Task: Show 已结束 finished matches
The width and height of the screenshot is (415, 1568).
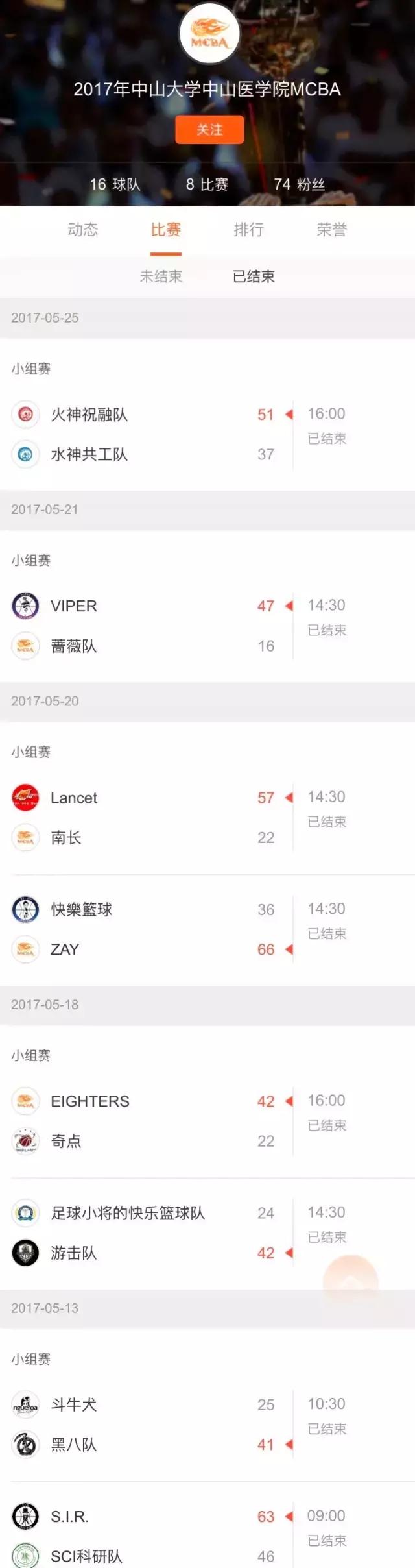Action: (254, 276)
